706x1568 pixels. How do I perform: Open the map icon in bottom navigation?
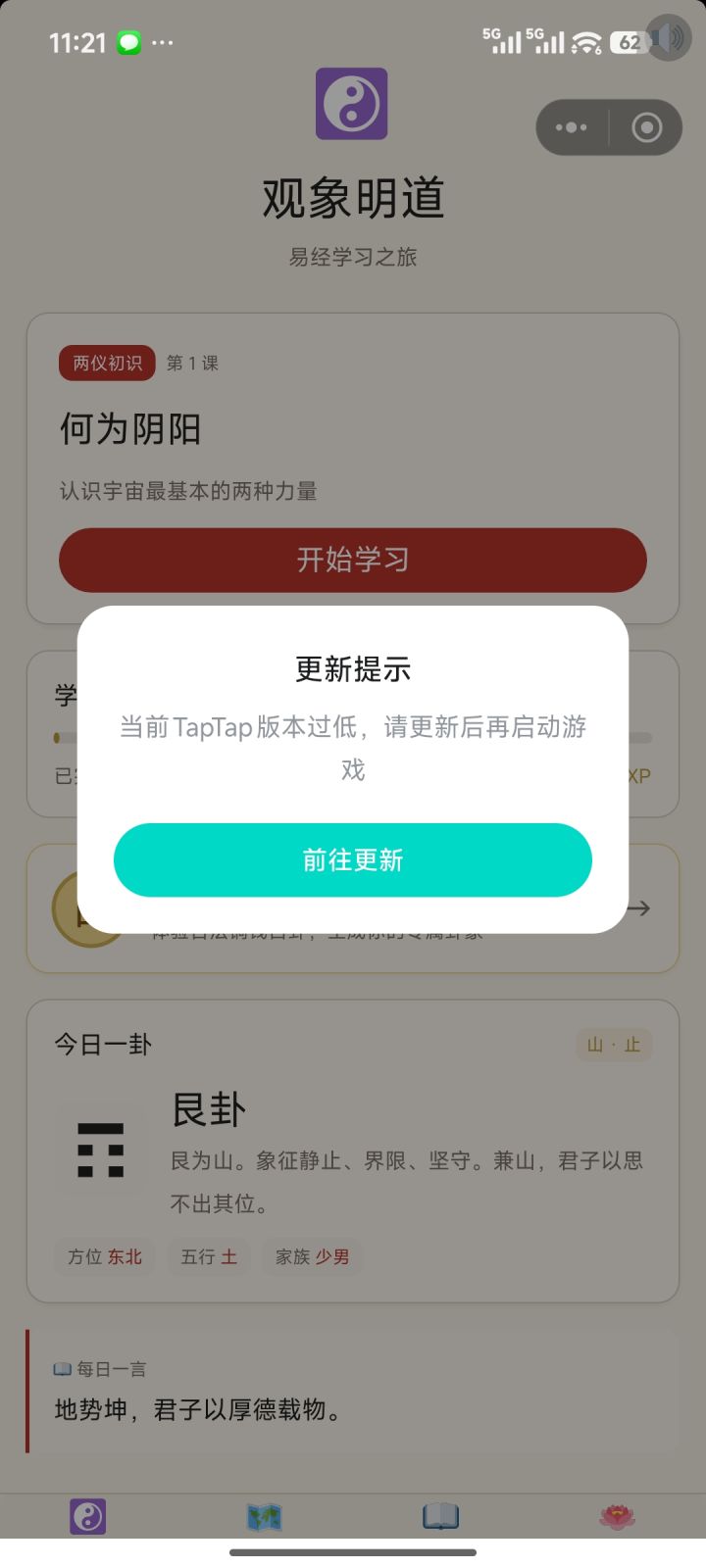pos(264,1515)
